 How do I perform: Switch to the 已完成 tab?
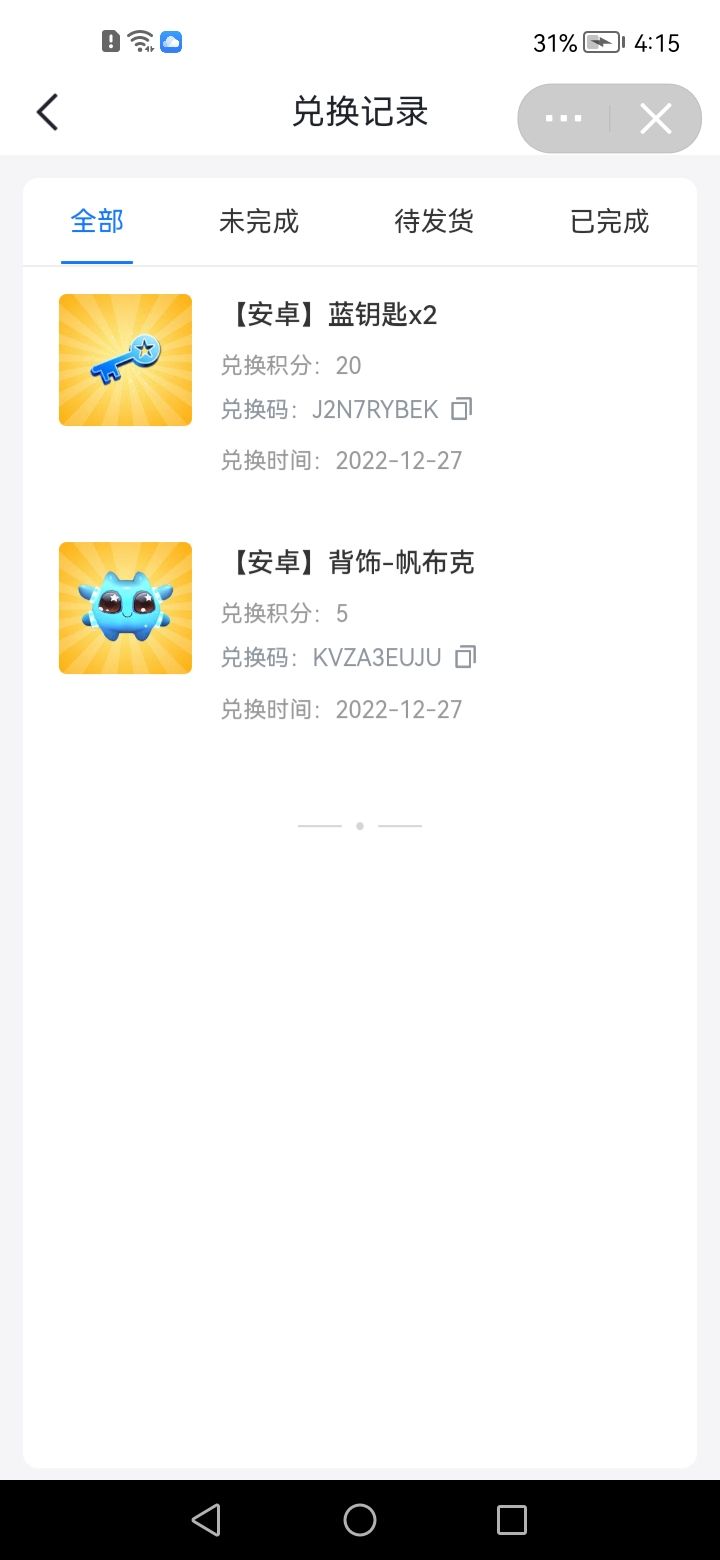click(609, 221)
